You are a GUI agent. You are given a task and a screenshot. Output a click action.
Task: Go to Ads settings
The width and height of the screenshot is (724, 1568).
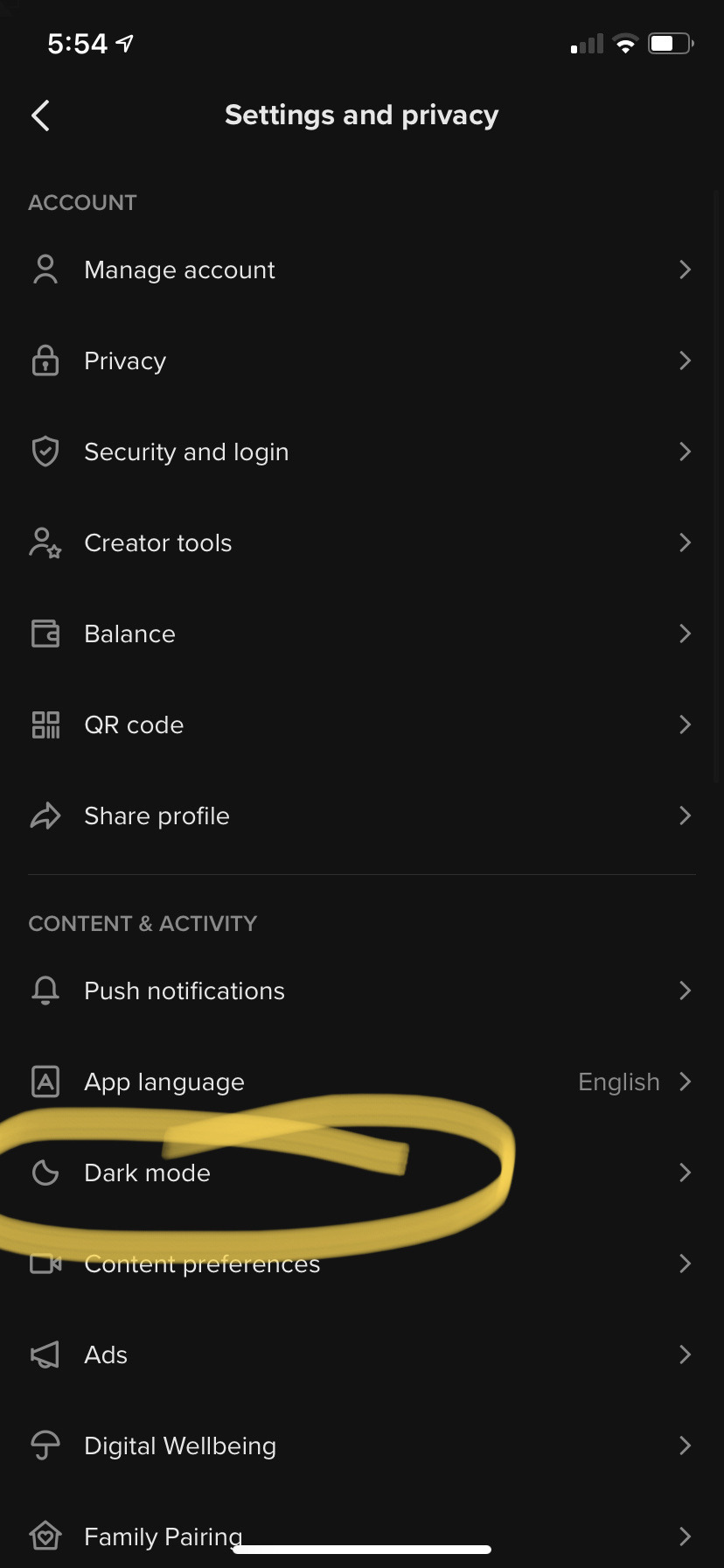point(106,1355)
